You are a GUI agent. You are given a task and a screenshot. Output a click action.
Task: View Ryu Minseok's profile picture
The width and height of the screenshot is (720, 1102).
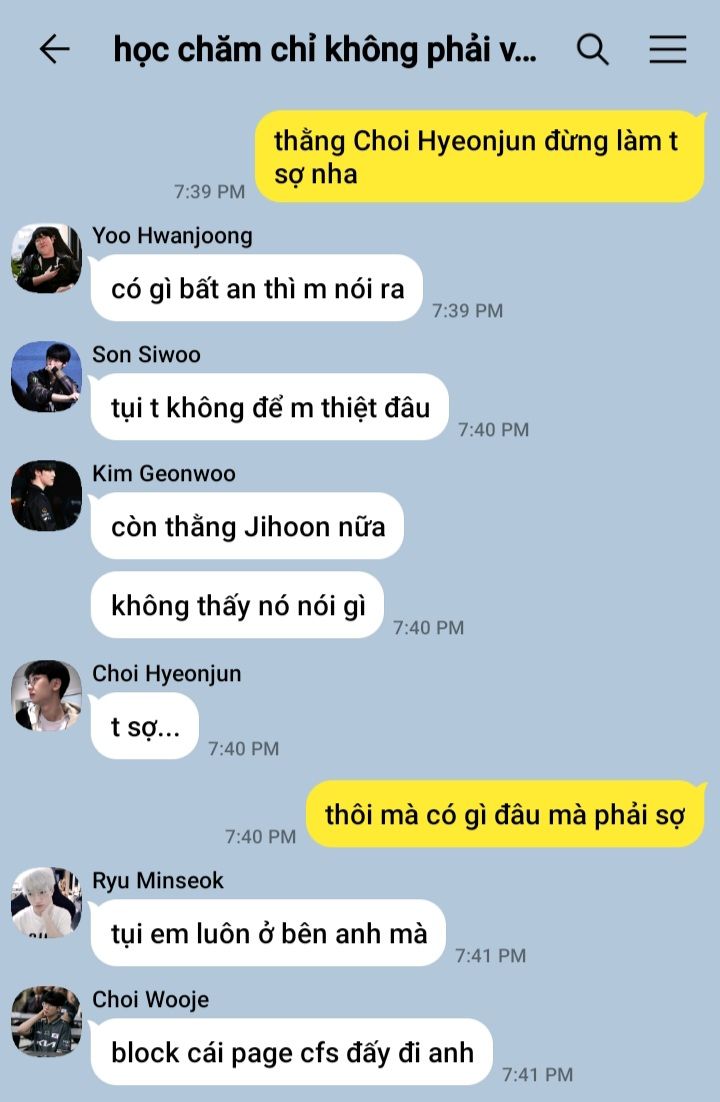point(46,902)
